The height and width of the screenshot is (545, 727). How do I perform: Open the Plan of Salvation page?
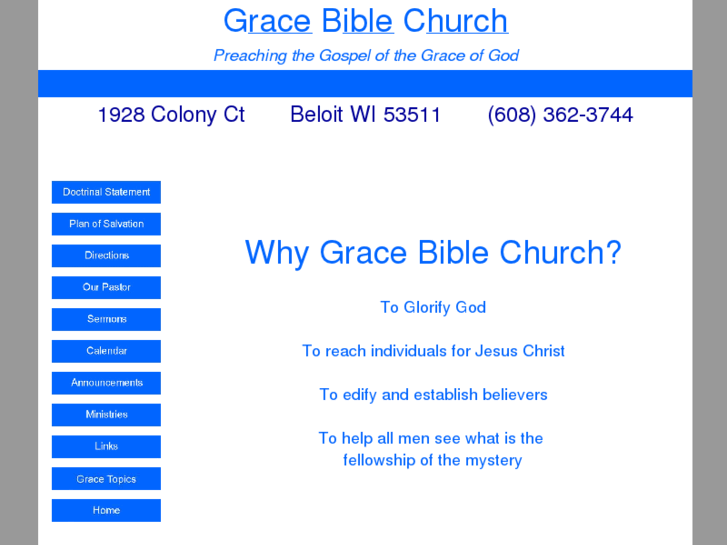pyautogui.click(x=106, y=224)
